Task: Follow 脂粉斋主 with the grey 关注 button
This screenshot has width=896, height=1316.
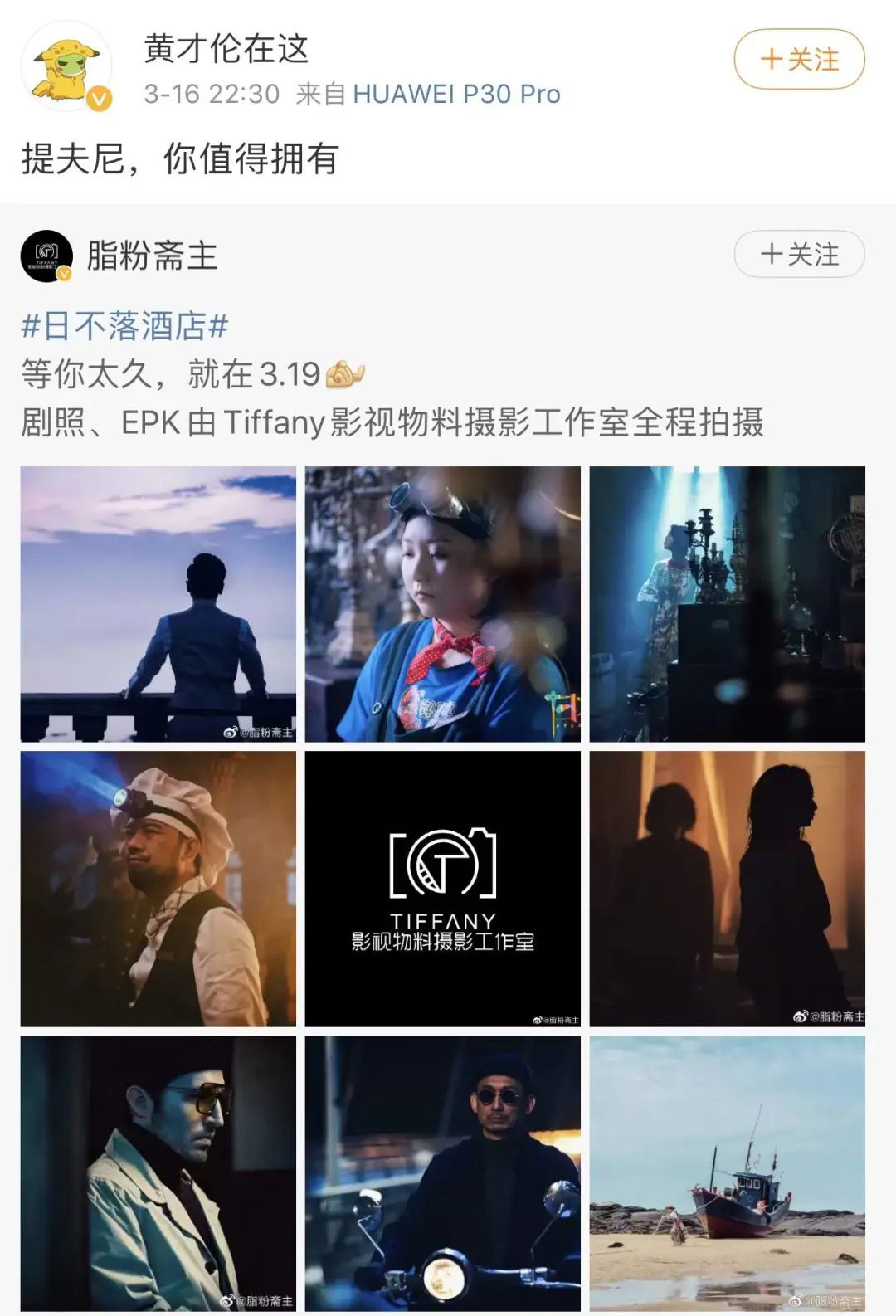Action: click(x=799, y=254)
